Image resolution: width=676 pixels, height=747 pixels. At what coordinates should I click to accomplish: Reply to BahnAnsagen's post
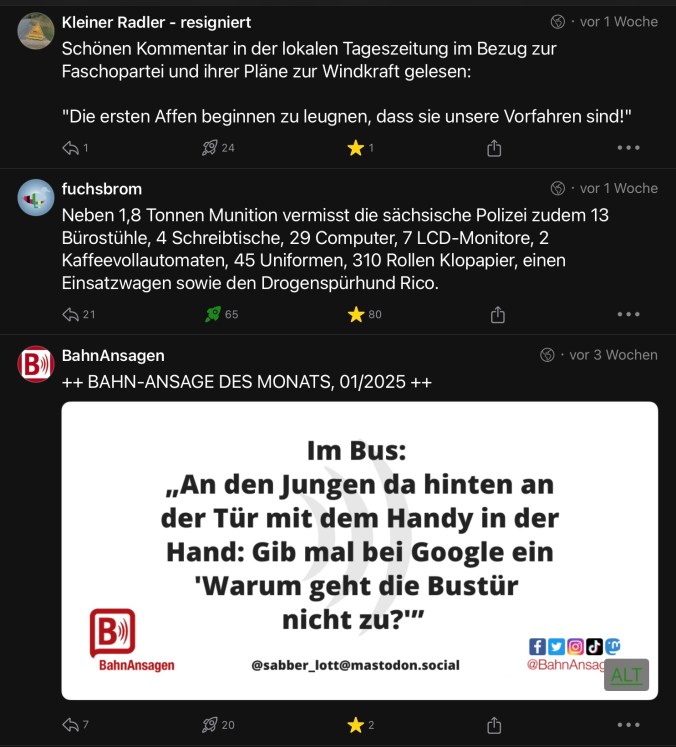71,725
